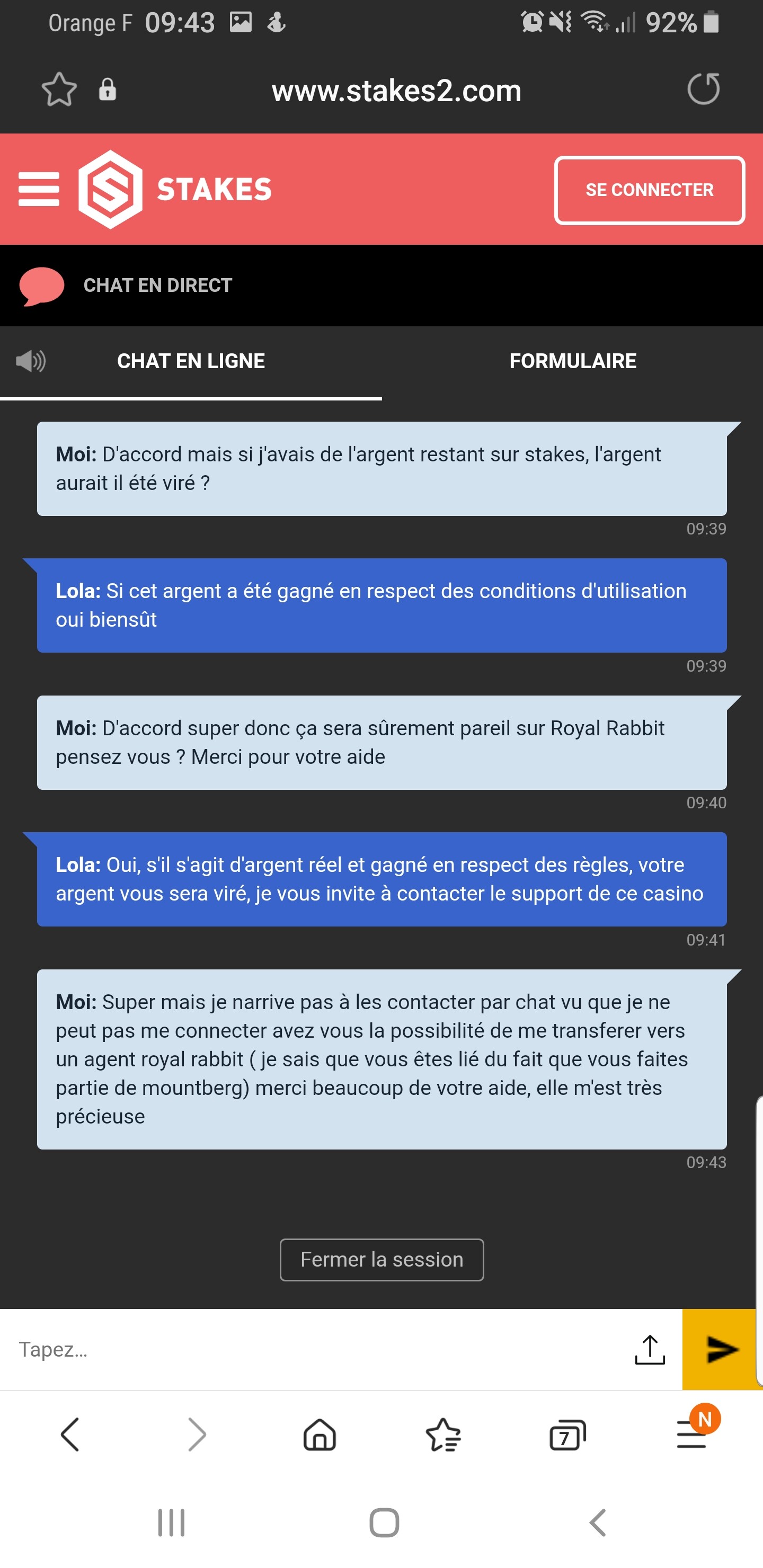The height and width of the screenshot is (1568, 763).
Task: View the 7 open browser tabs
Action: 567,1435
